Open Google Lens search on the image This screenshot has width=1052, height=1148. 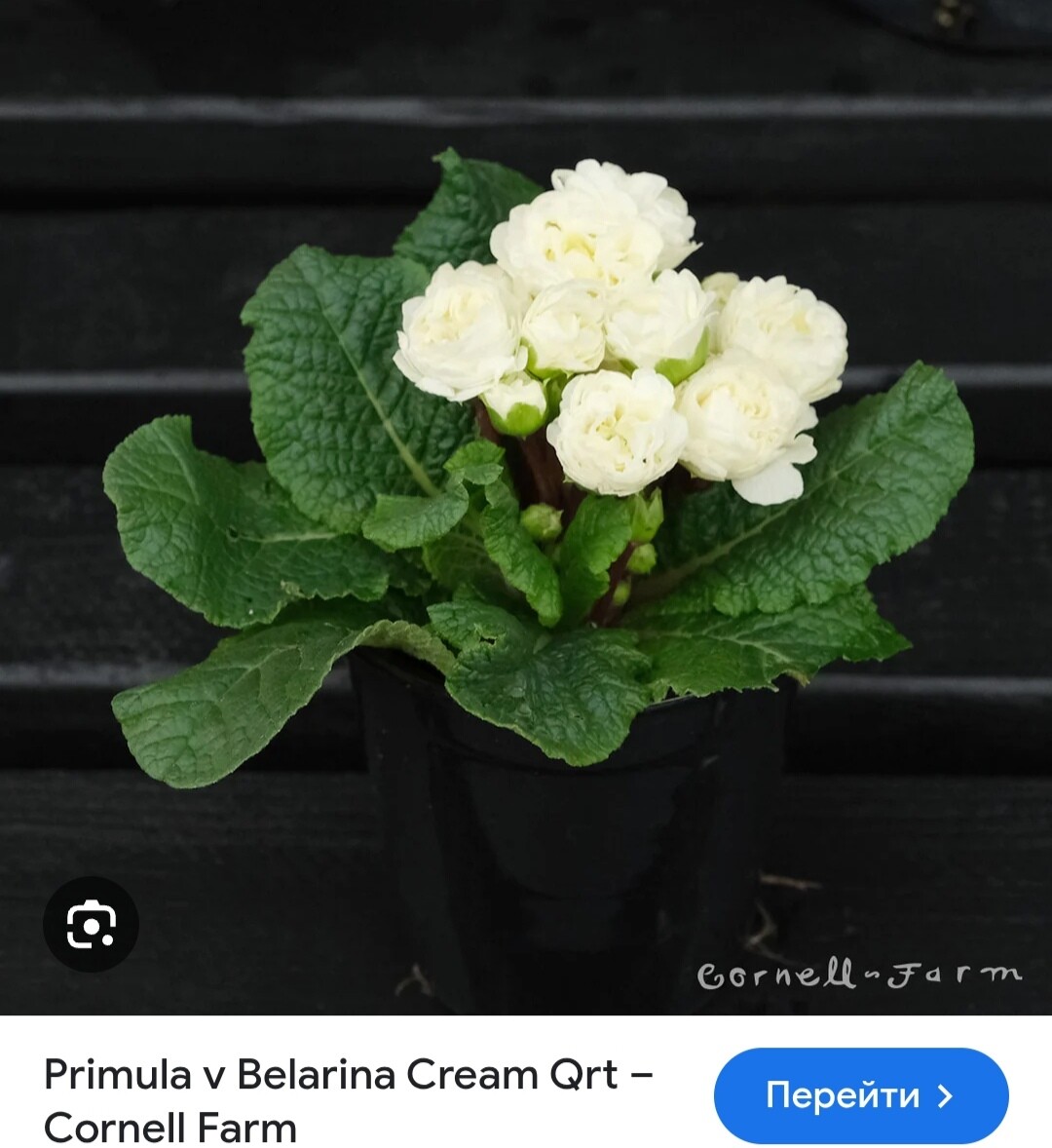point(91,924)
